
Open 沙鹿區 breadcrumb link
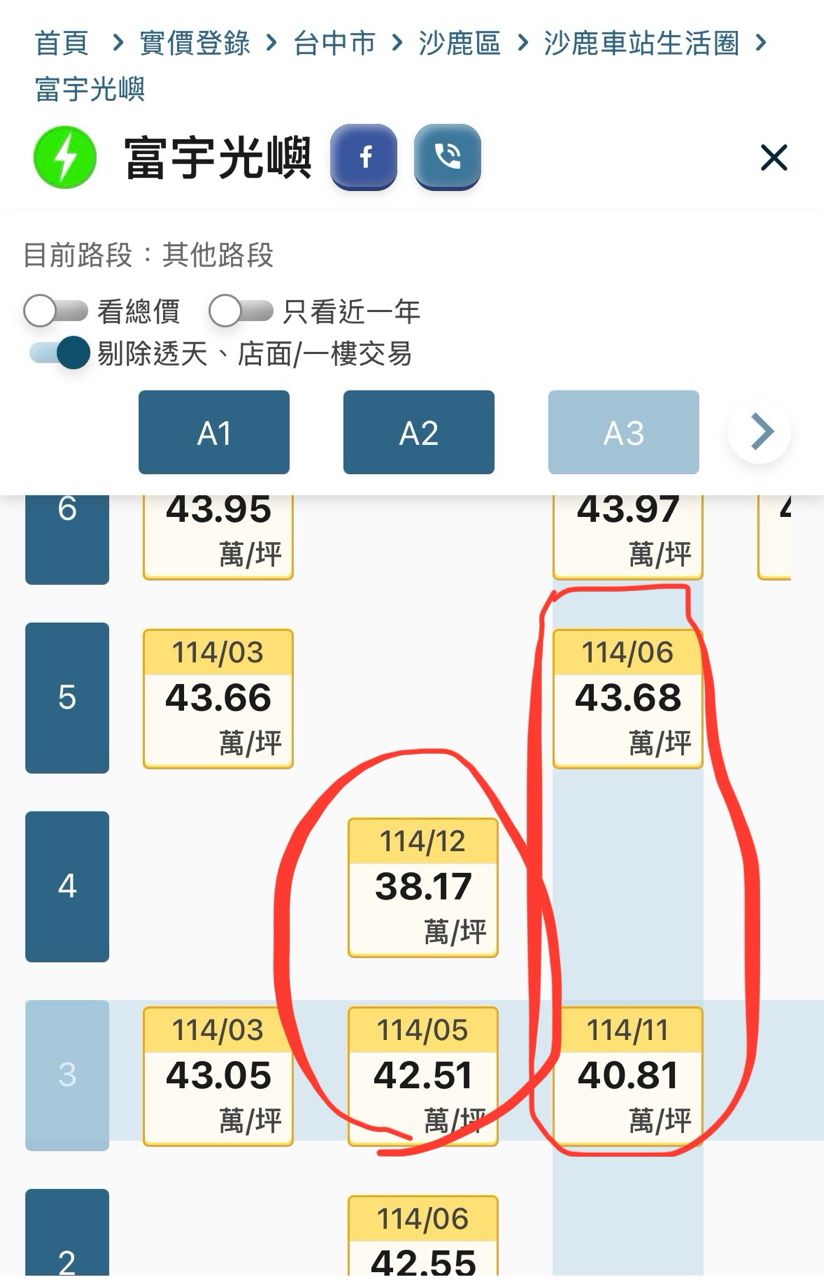[x=459, y=43]
